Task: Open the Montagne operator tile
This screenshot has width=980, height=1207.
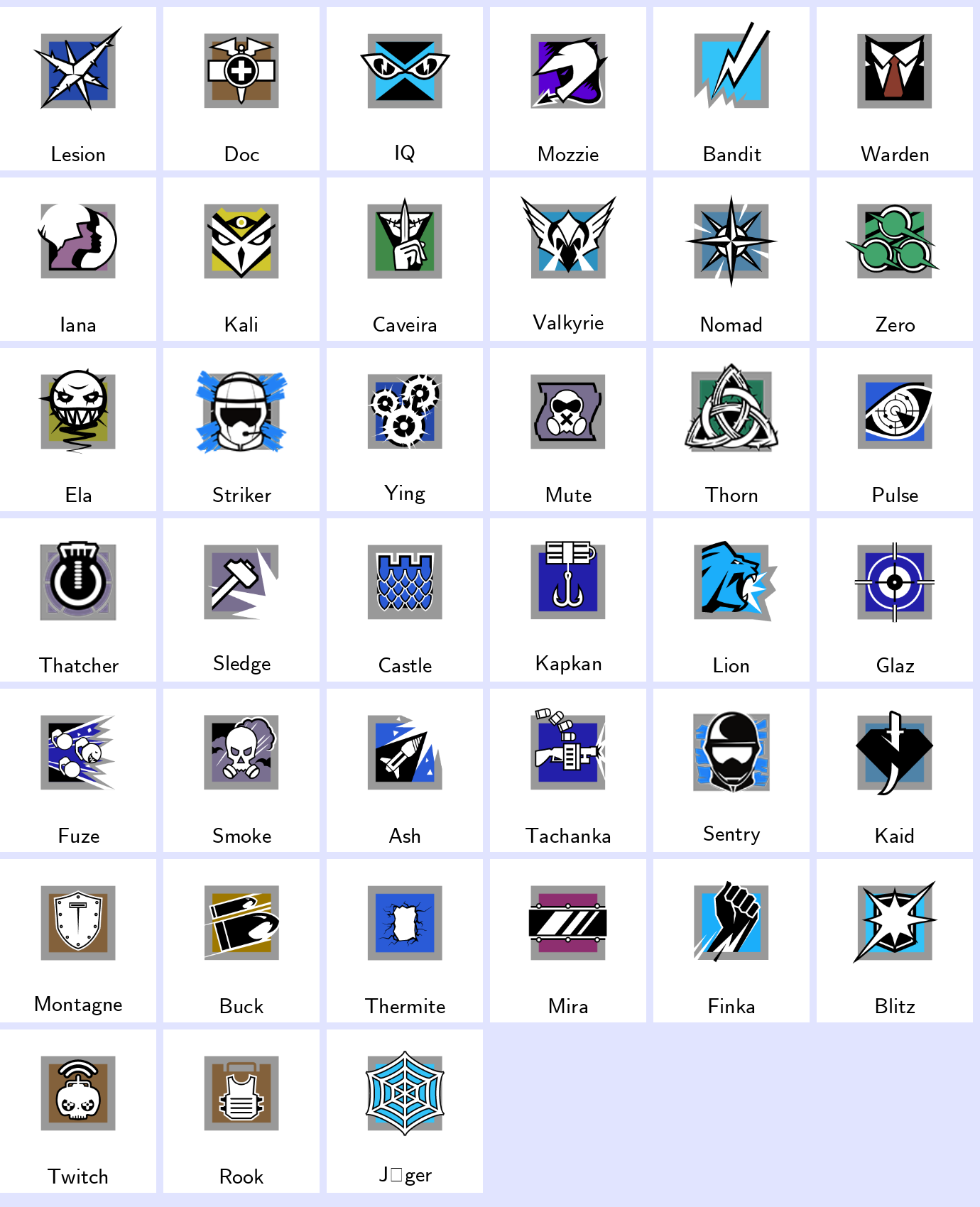Action: tap(78, 941)
